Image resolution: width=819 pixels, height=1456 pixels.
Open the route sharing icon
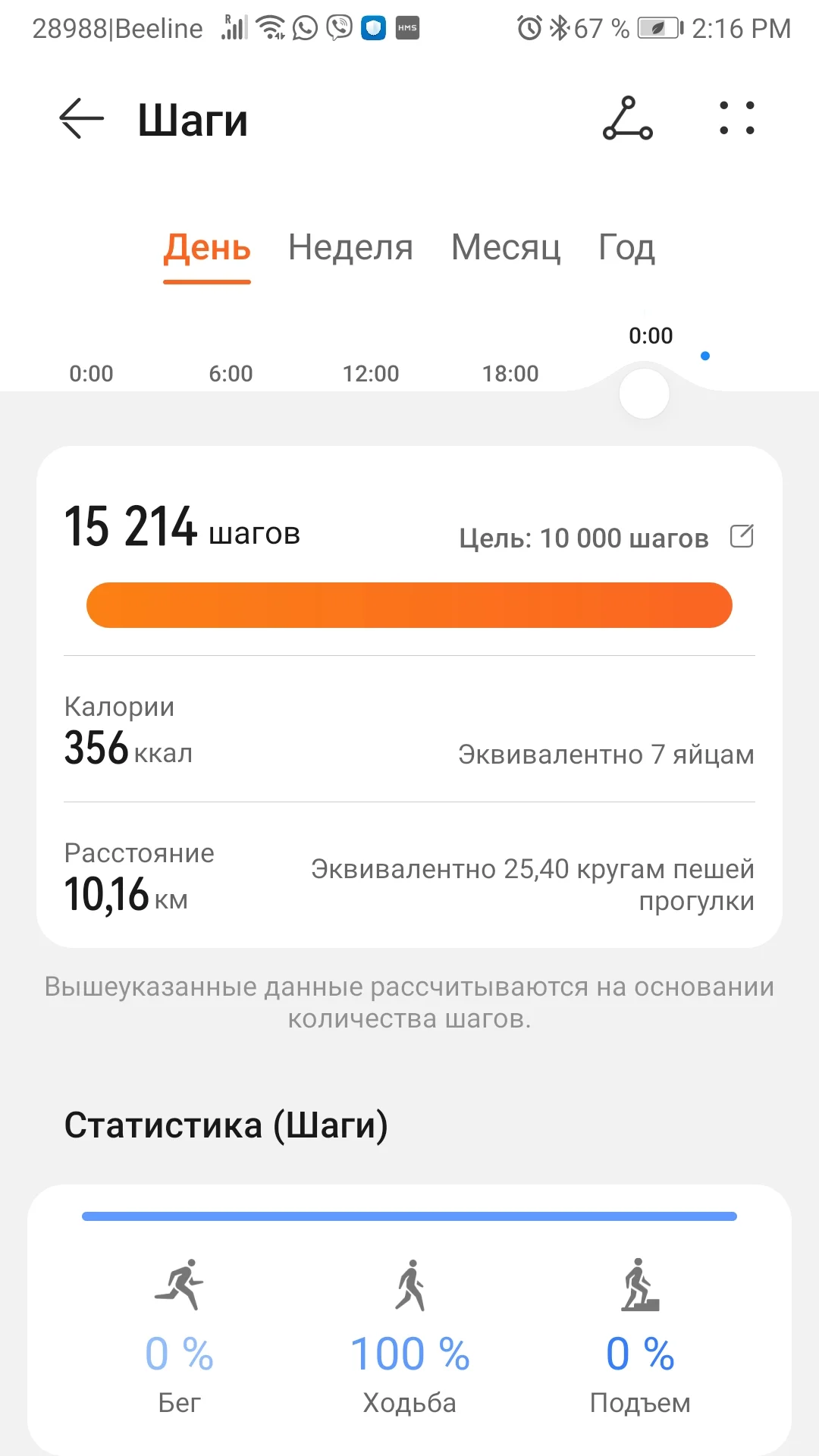tap(627, 119)
